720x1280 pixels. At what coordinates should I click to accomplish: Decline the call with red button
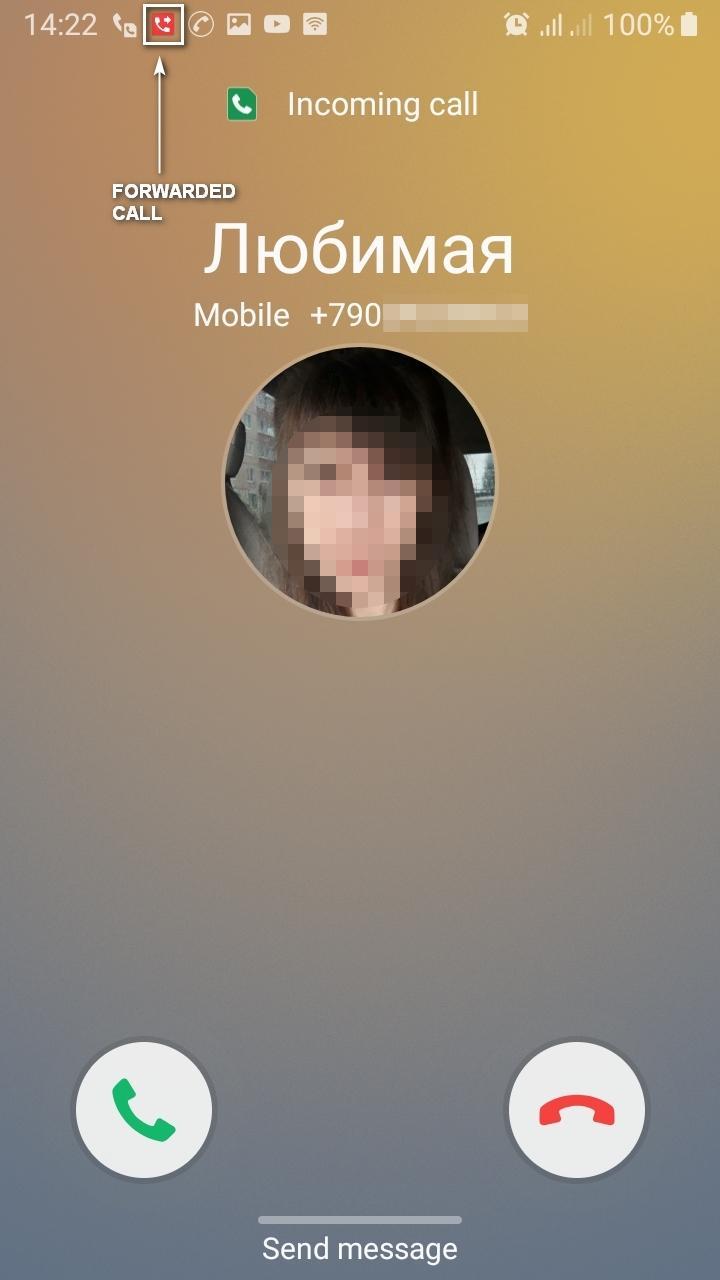pos(576,1110)
